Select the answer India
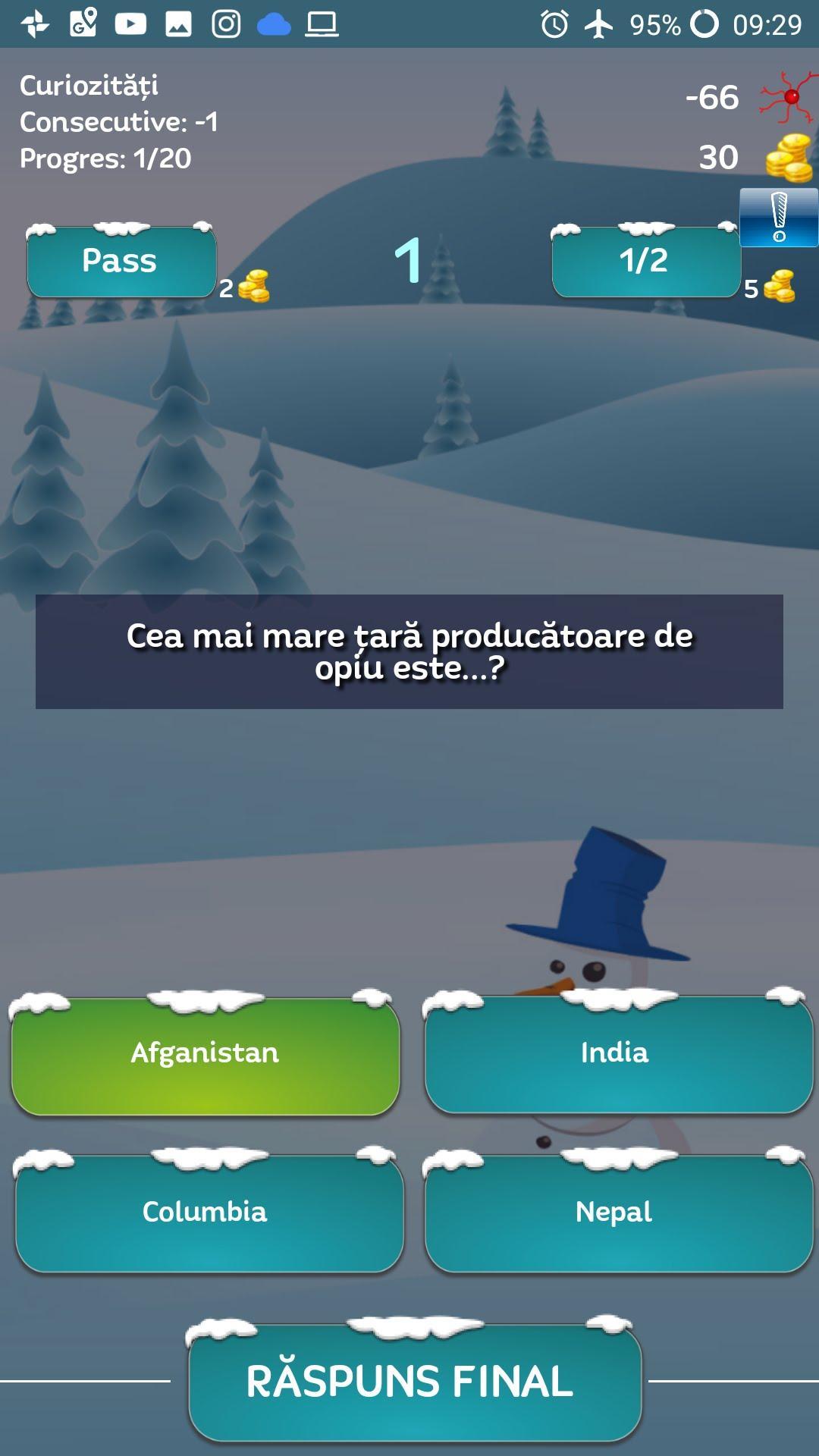819x1456 pixels. [614, 1053]
